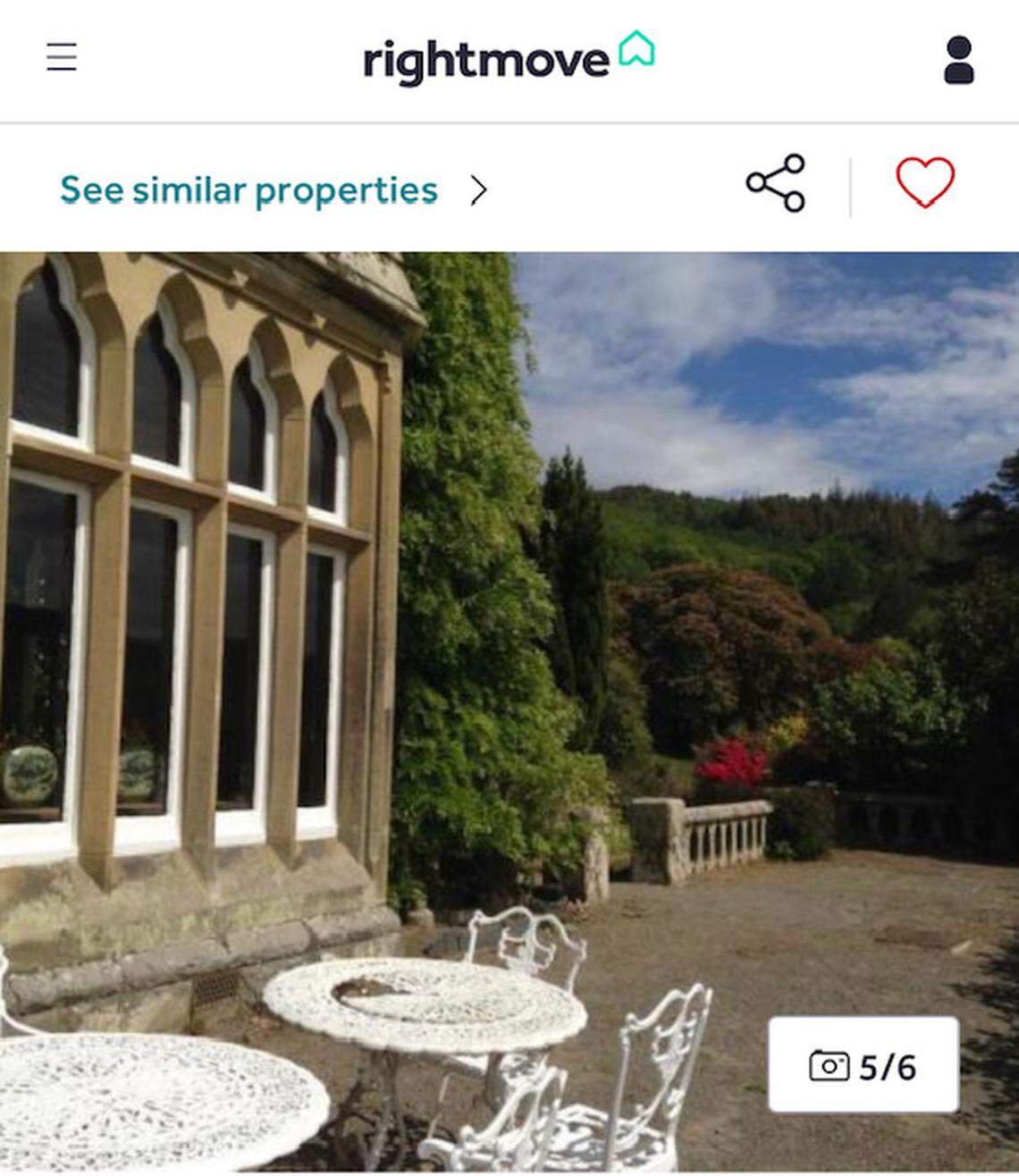Save property with the heart icon
The width and height of the screenshot is (1019, 1176).
click(925, 182)
